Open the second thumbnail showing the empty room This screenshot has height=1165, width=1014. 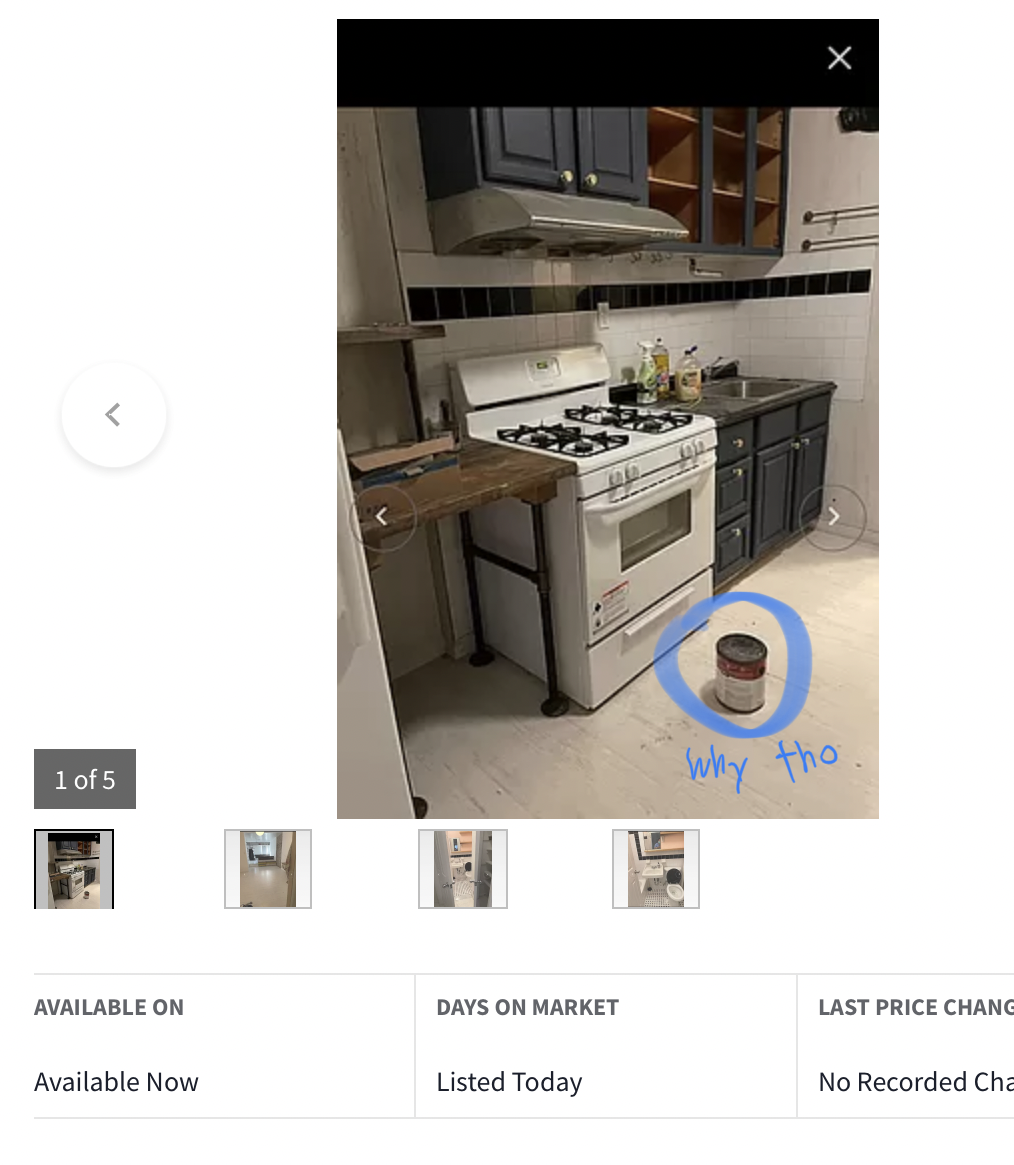tap(268, 868)
